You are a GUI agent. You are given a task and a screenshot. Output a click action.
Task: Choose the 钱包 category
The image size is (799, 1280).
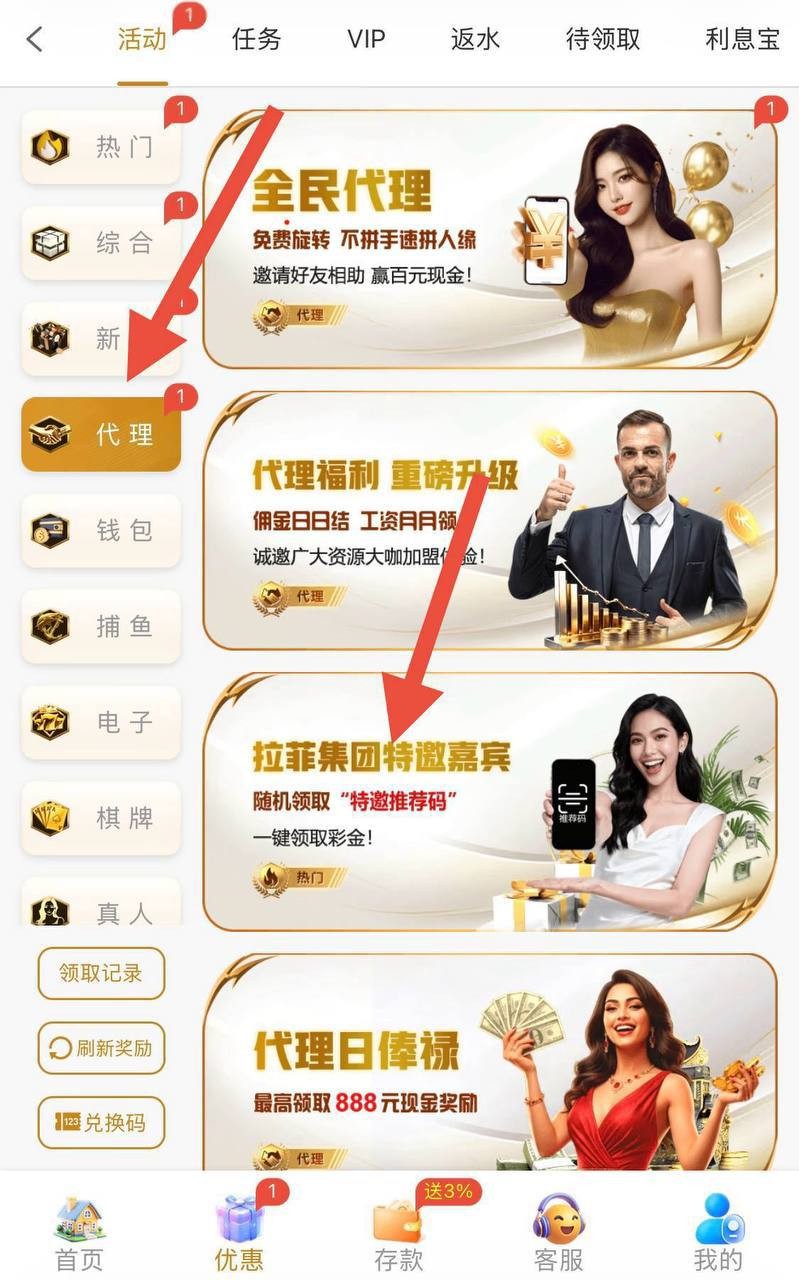pyautogui.click(x=101, y=530)
